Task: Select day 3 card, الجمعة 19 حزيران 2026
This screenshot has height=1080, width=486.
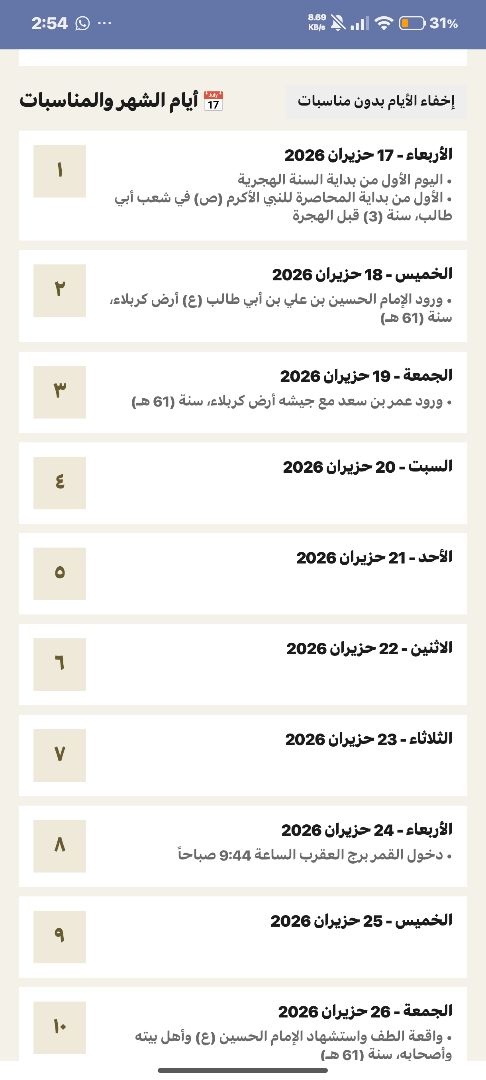Action: 242,393
